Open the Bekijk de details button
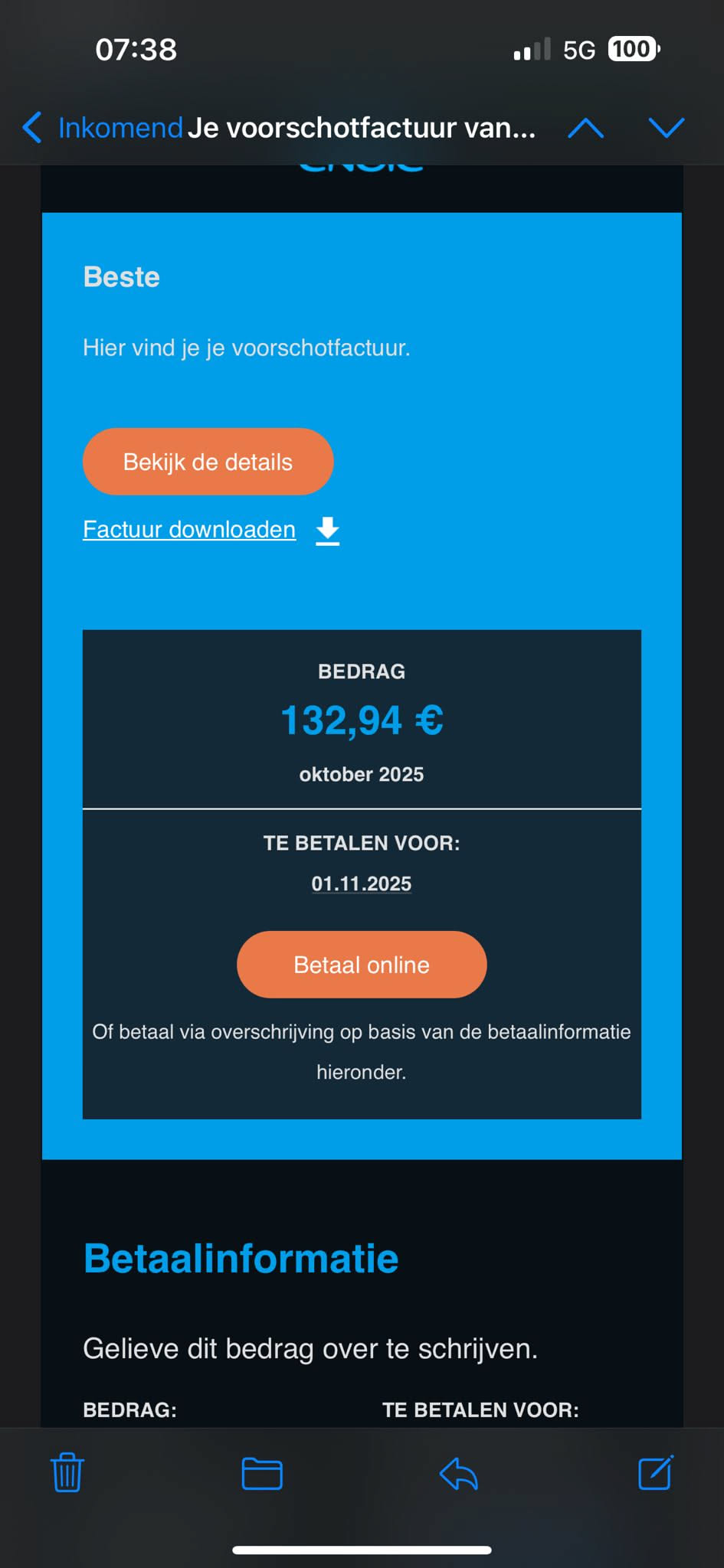Image resolution: width=724 pixels, height=1568 pixels. [208, 462]
